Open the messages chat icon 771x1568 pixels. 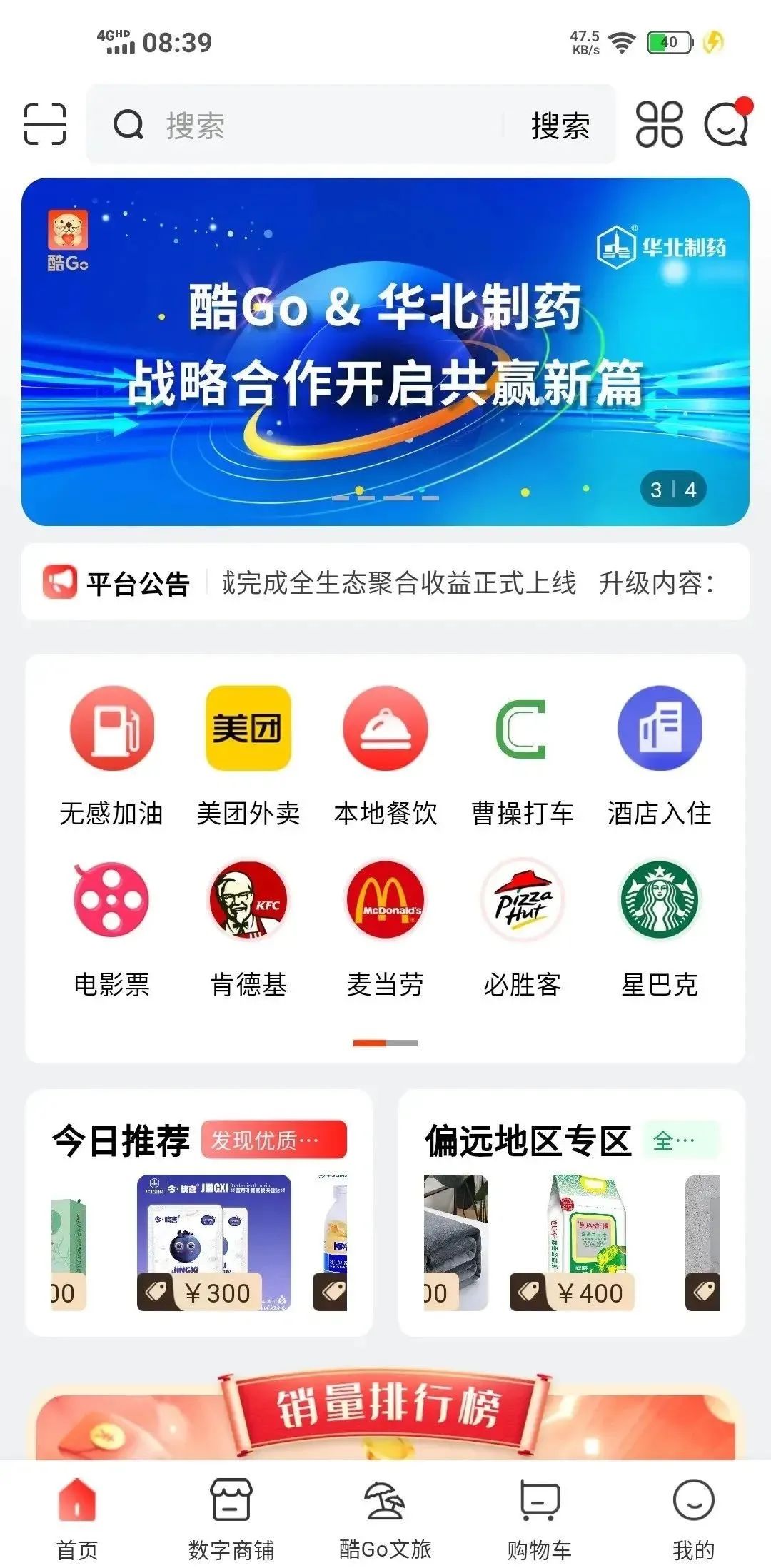pos(727,124)
